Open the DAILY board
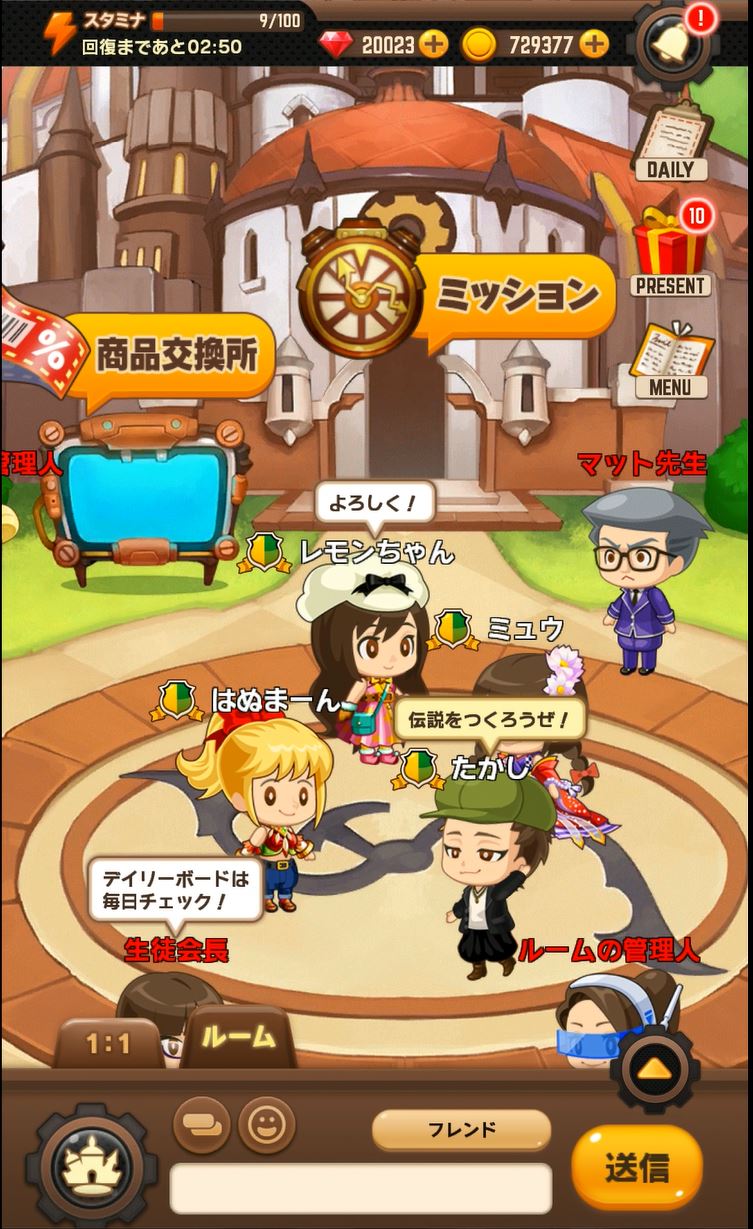 tap(670, 143)
